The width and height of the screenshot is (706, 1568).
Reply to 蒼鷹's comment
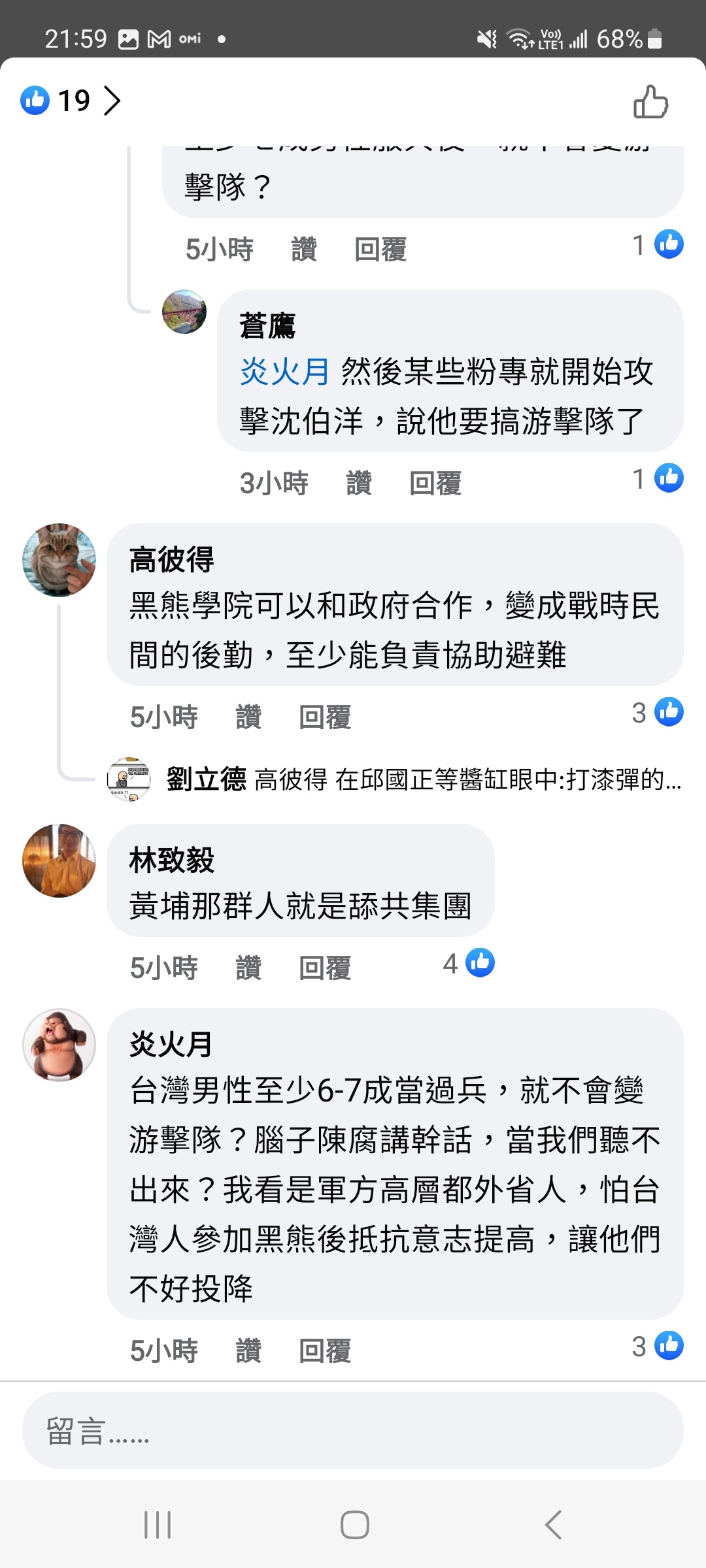(435, 483)
